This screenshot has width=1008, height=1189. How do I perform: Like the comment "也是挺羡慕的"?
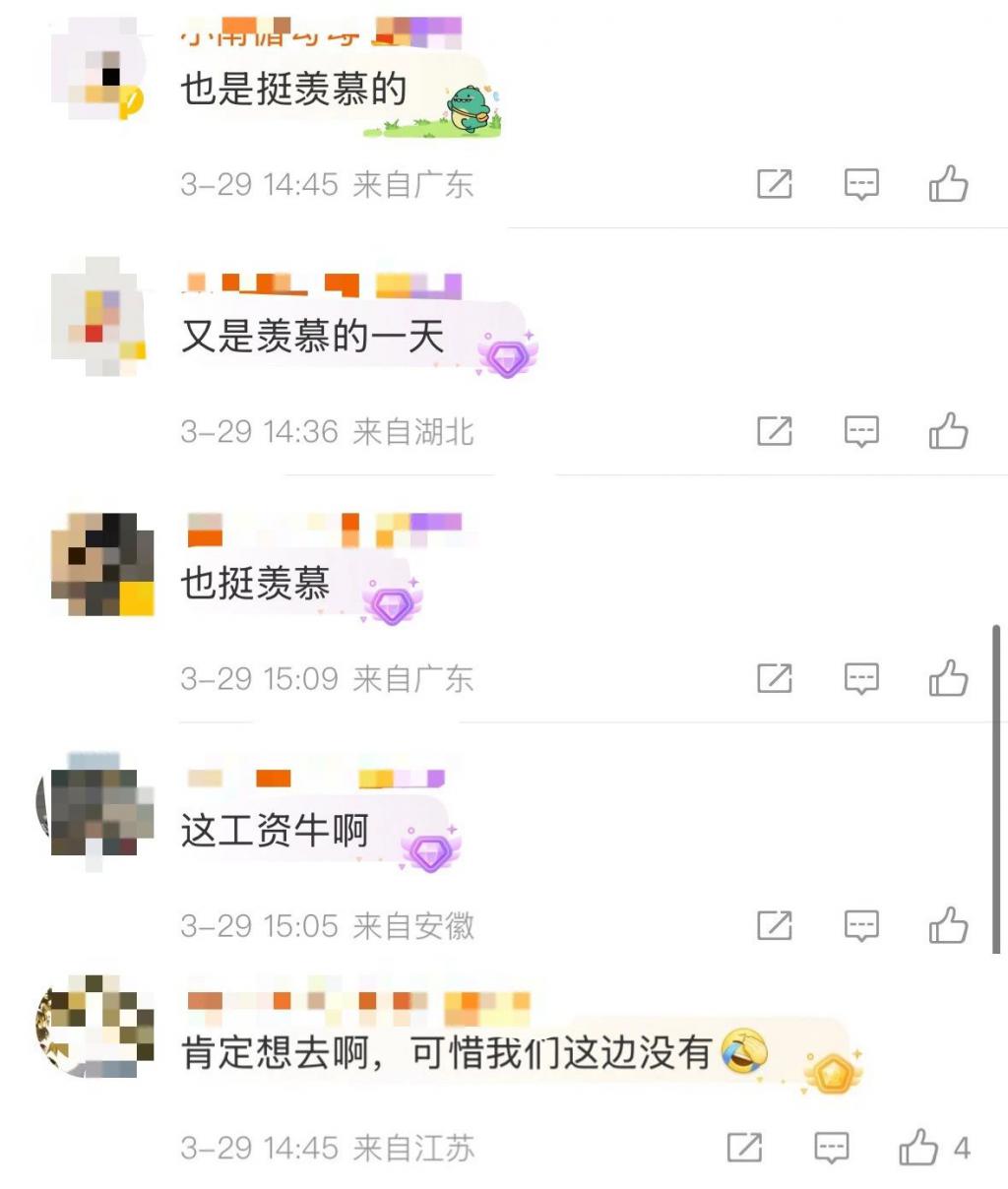[948, 184]
